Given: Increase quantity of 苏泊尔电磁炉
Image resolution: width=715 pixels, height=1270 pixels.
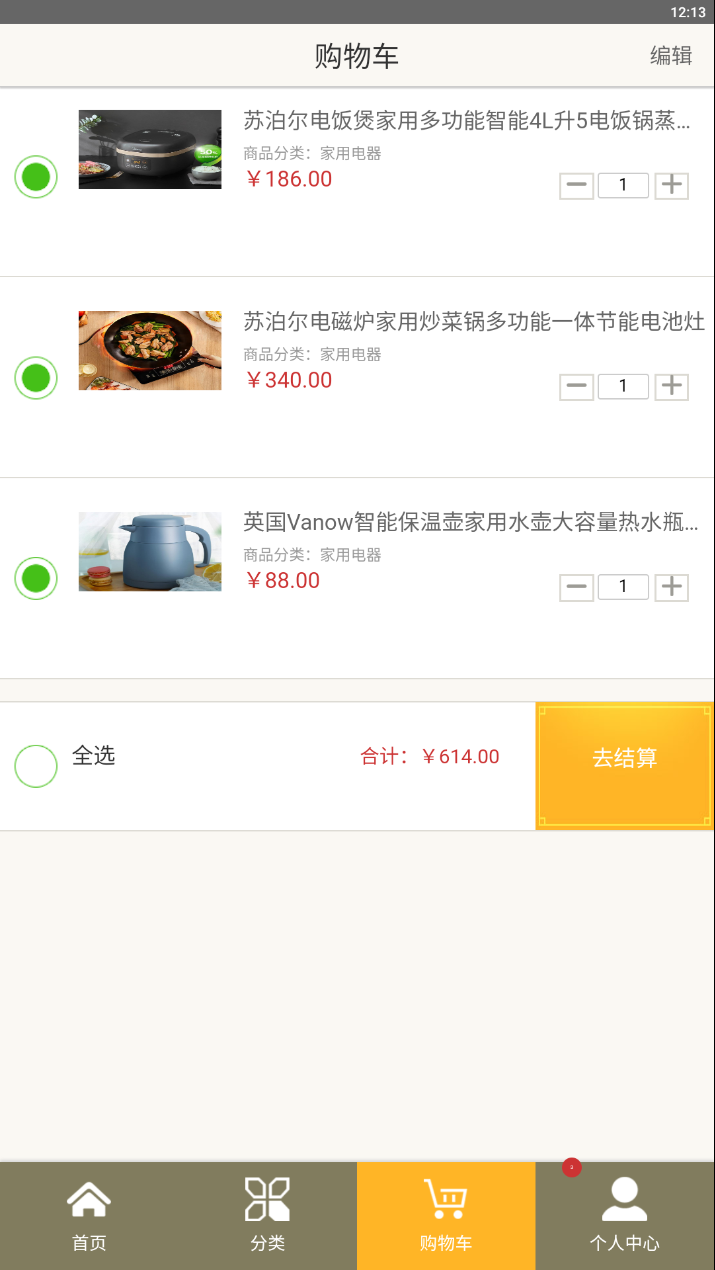Looking at the screenshot, I should (672, 386).
